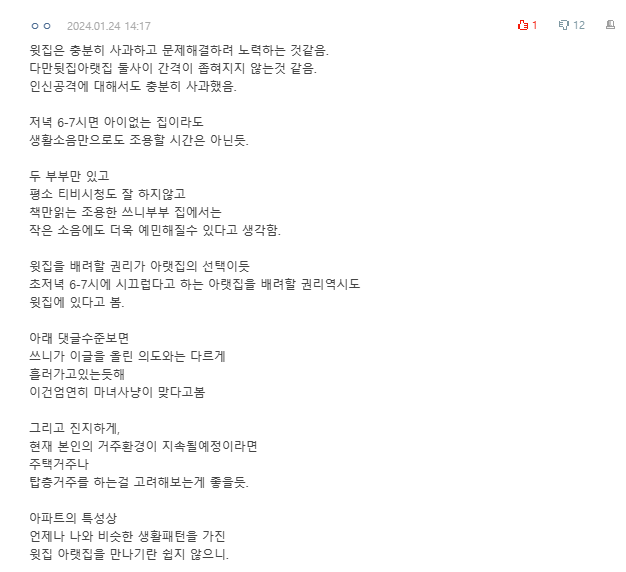
Task: Open the commenter's profile from the nickname
Action: (x=40, y=26)
